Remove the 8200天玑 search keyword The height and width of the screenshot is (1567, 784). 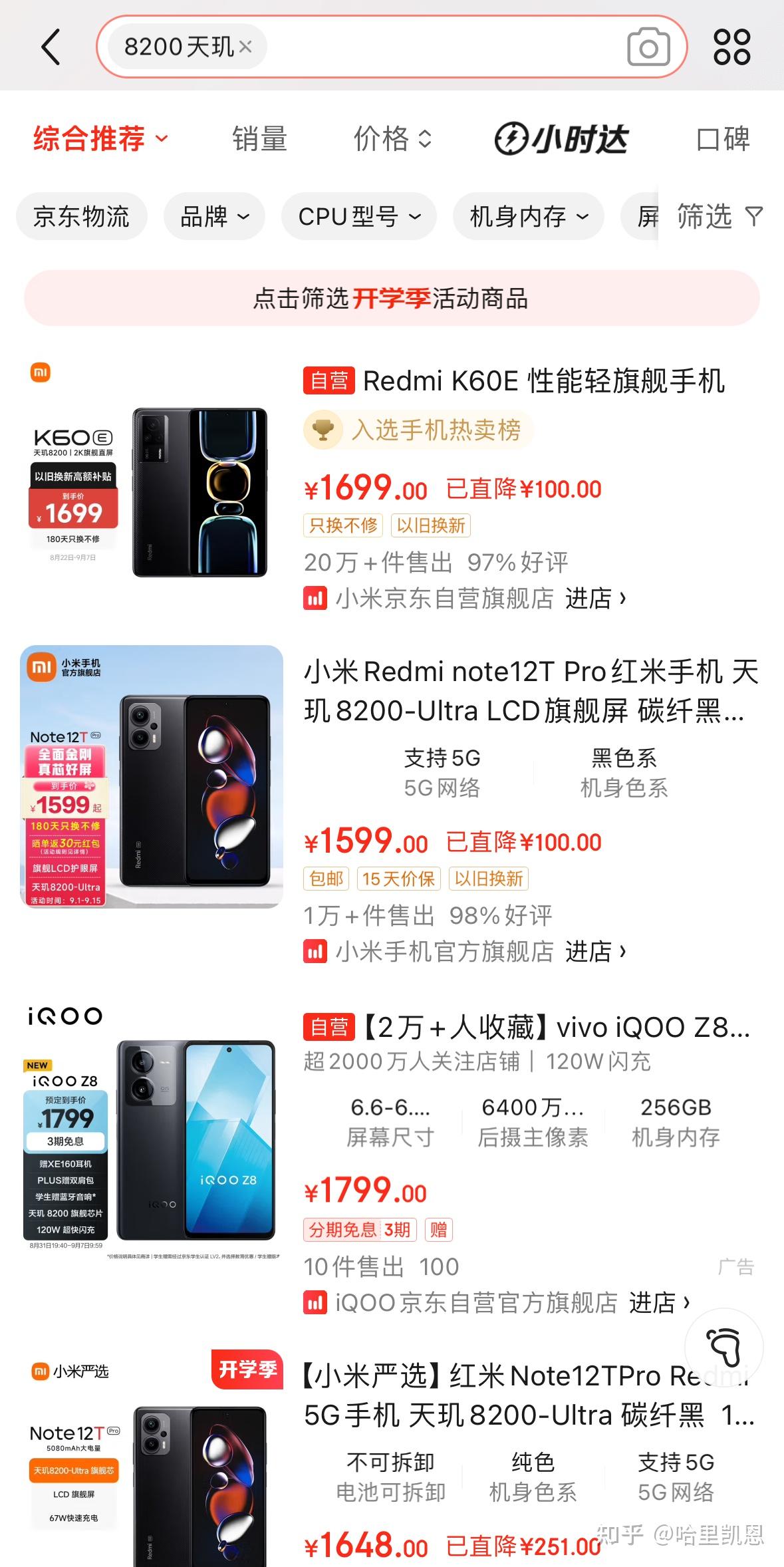pos(245,47)
